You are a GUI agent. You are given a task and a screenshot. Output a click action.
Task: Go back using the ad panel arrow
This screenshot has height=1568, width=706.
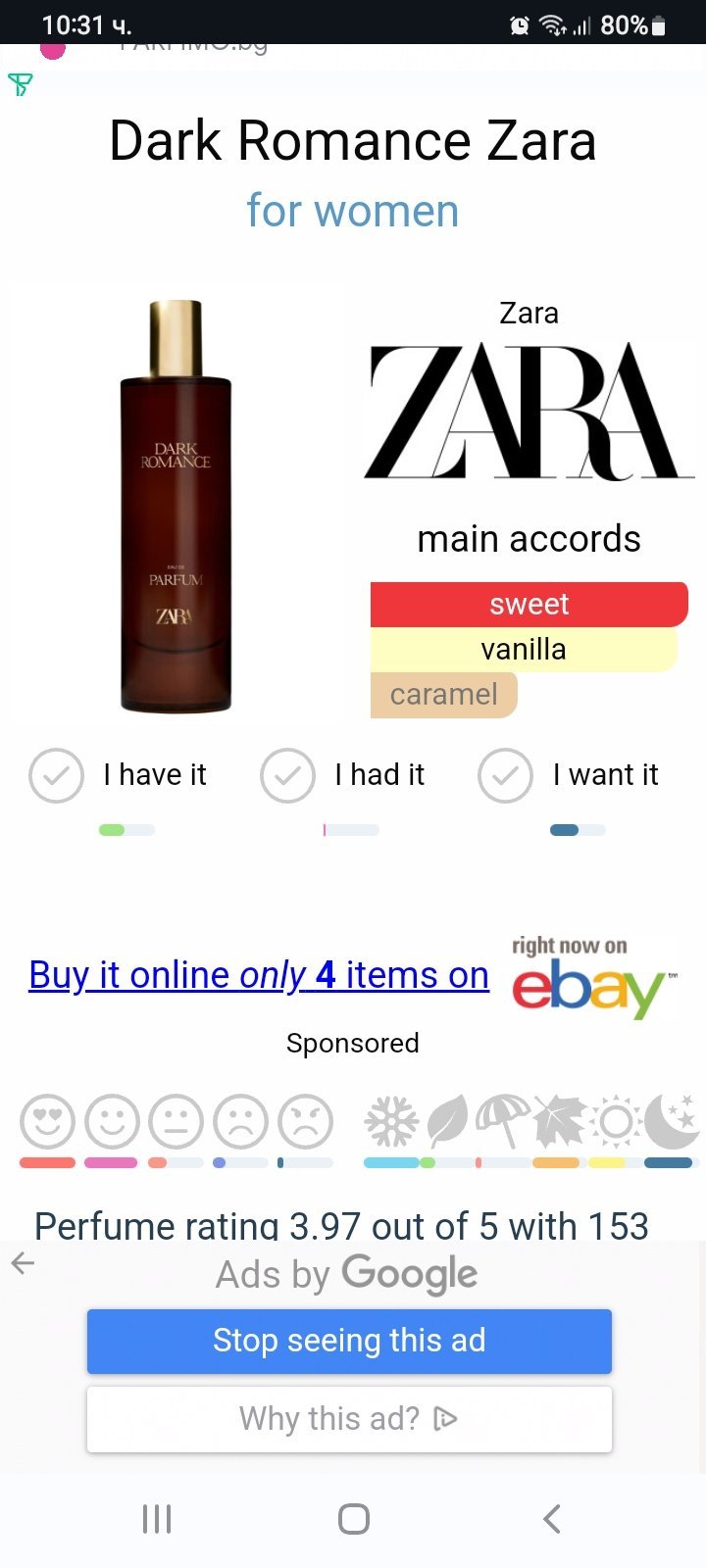[x=23, y=1263]
